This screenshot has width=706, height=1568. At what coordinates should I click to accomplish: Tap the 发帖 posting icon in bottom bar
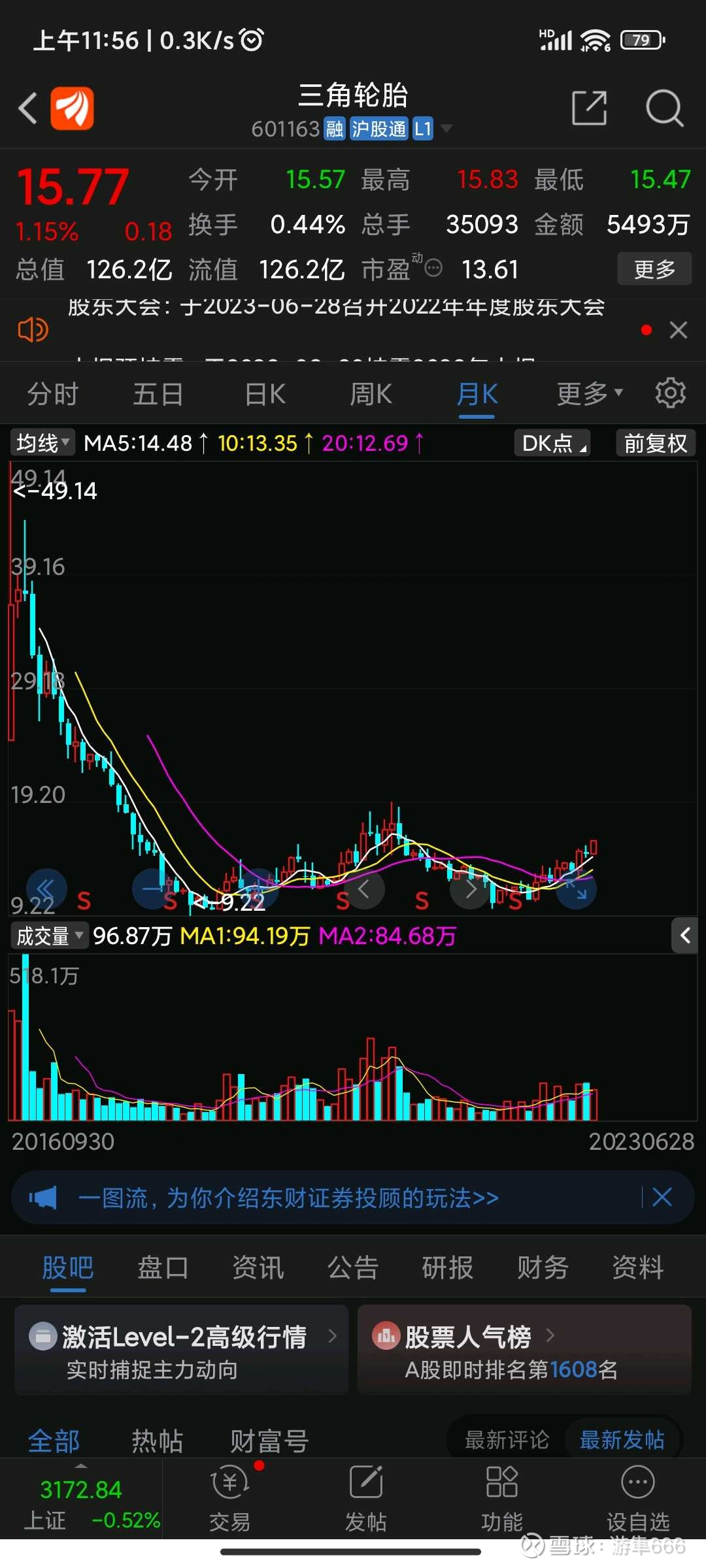(x=366, y=1503)
